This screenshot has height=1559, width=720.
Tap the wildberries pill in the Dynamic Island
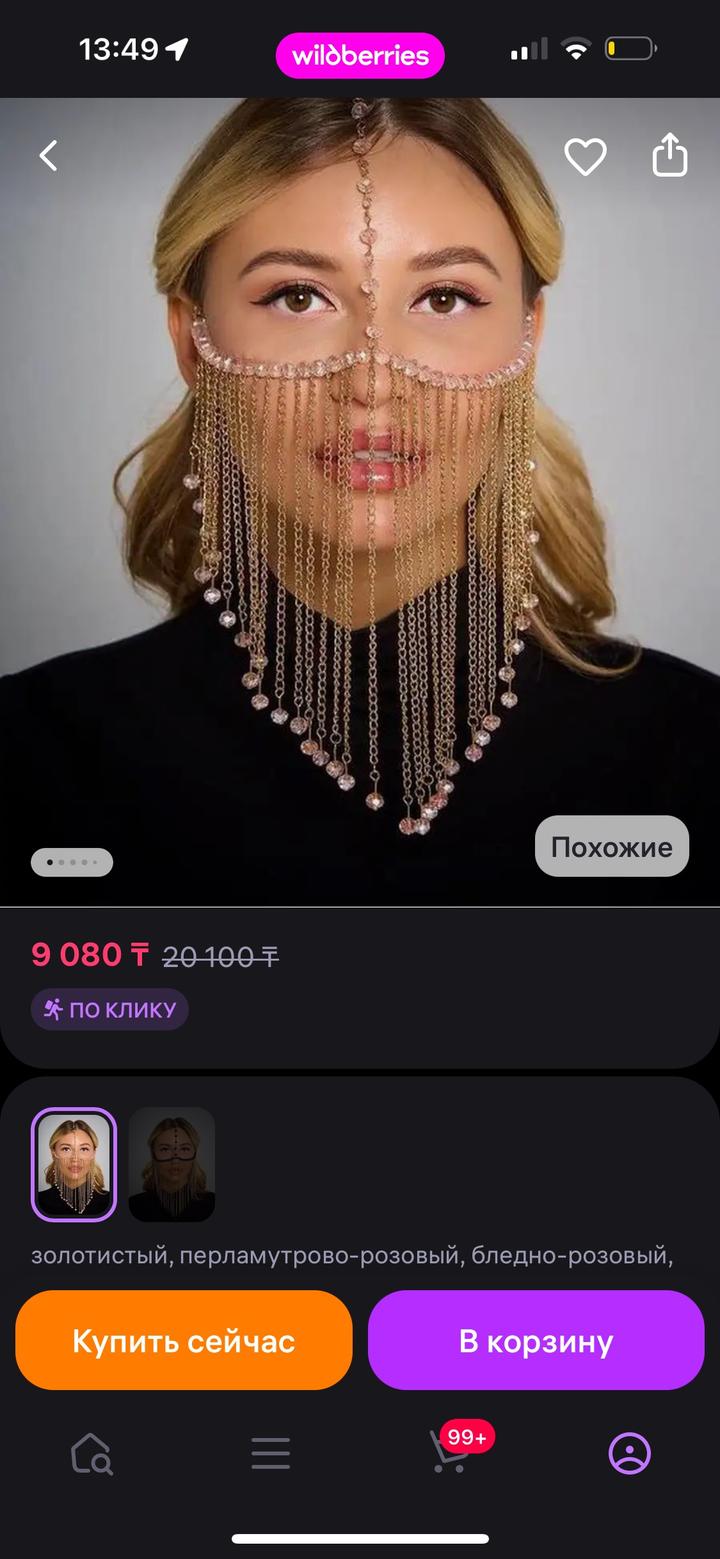click(360, 56)
